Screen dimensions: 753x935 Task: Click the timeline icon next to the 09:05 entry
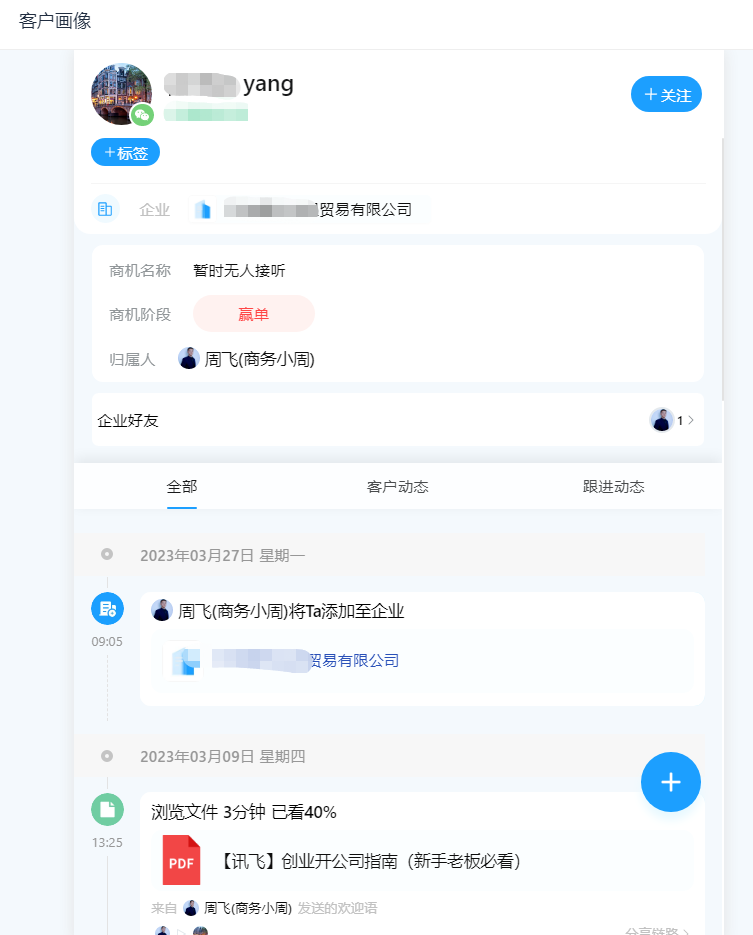pos(107,608)
